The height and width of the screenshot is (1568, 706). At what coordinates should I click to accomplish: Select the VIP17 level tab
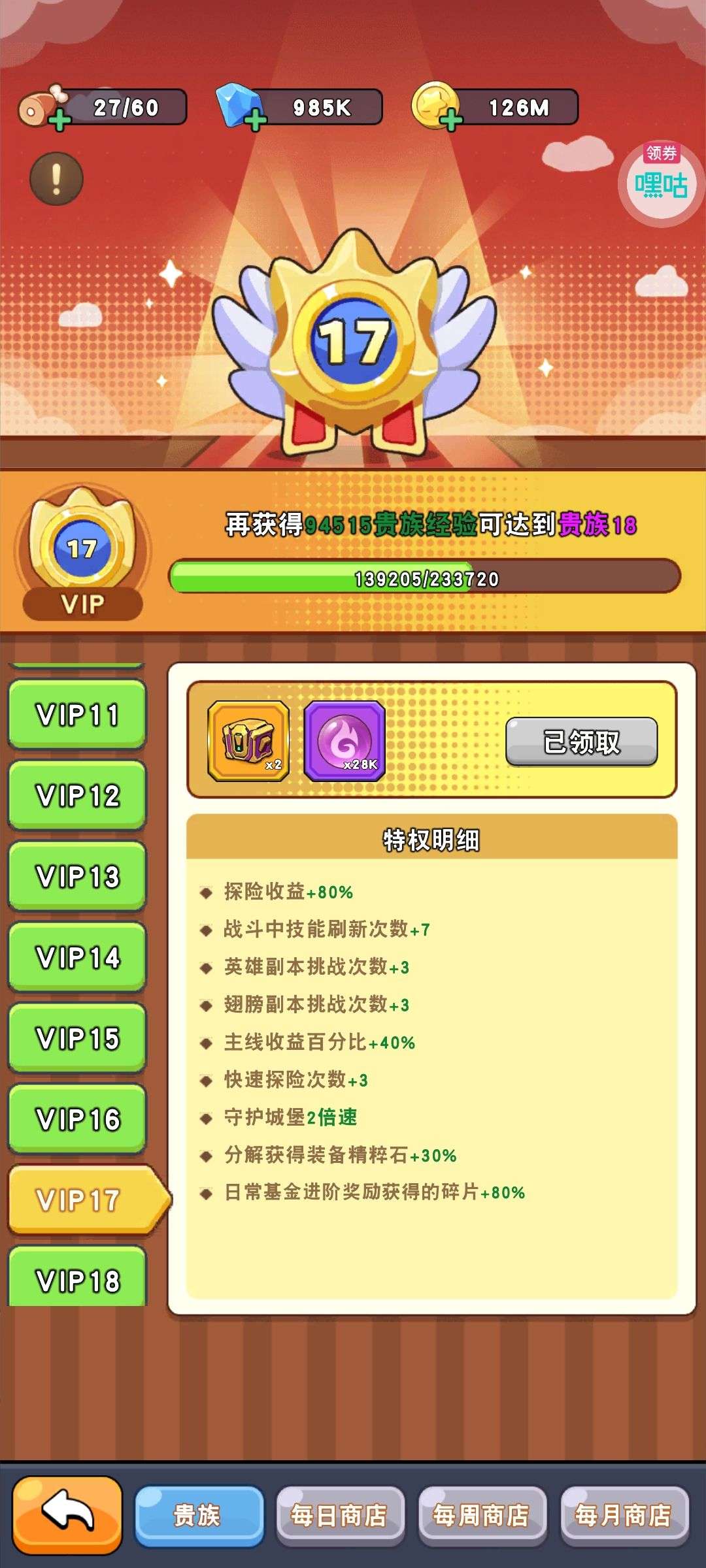click(x=82, y=1201)
